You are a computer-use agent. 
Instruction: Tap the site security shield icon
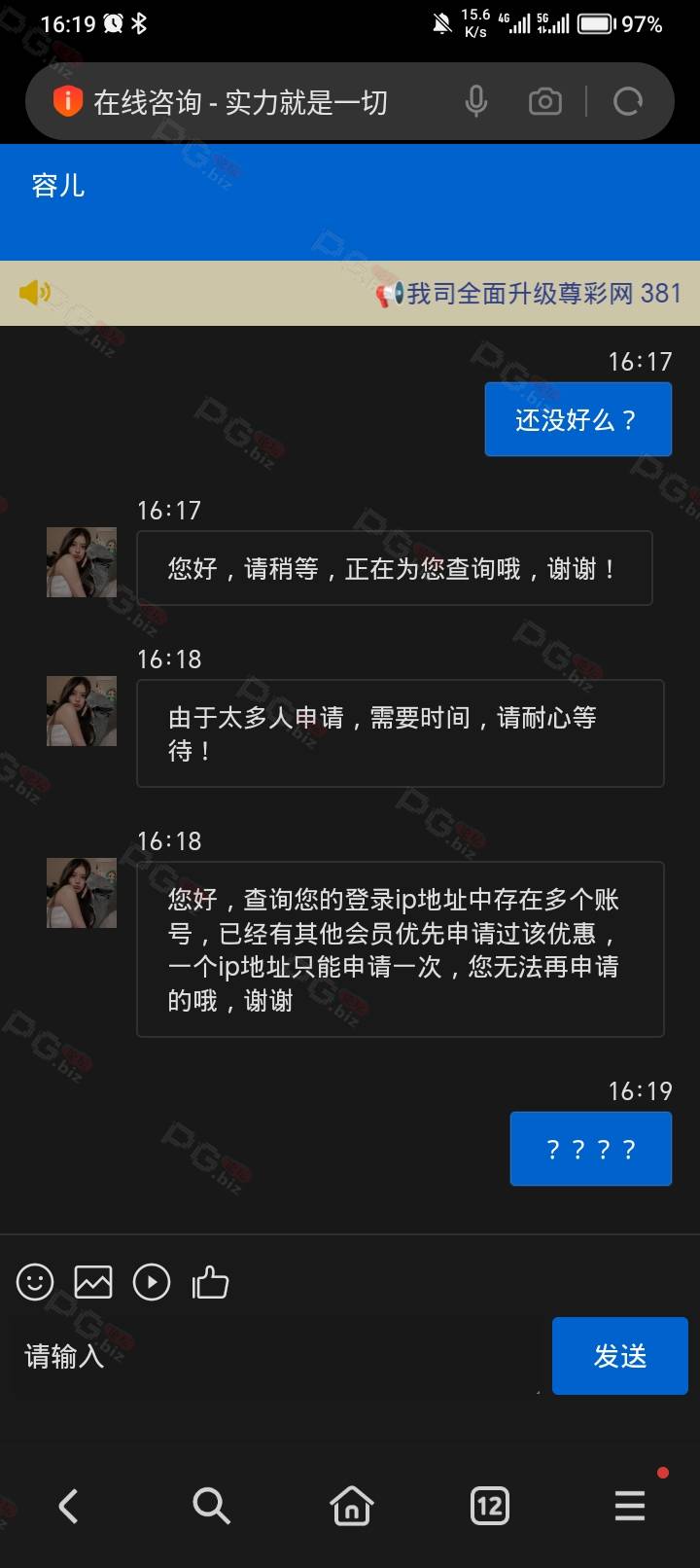click(67, 100)
